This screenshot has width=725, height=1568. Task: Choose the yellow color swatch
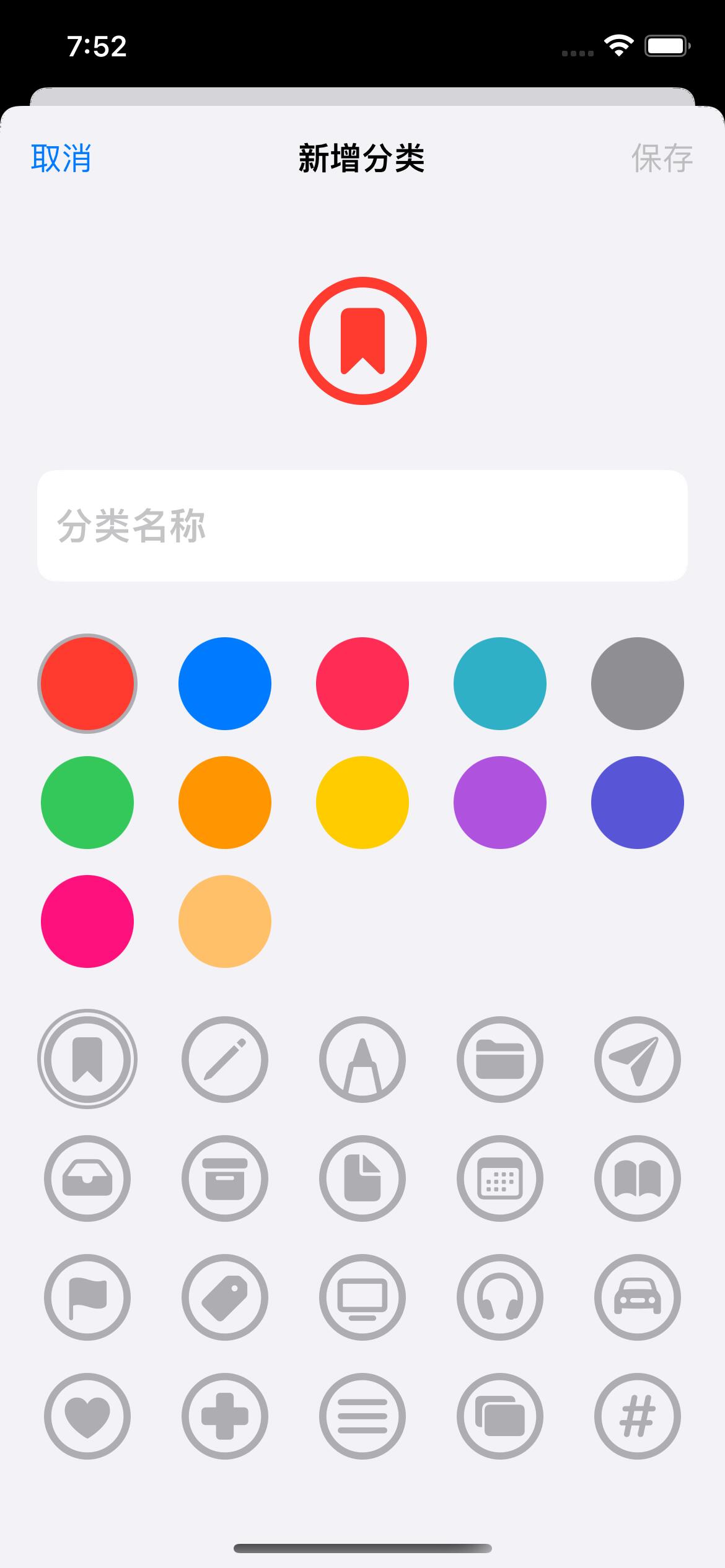pyautogui.click(x=362, y=803)
